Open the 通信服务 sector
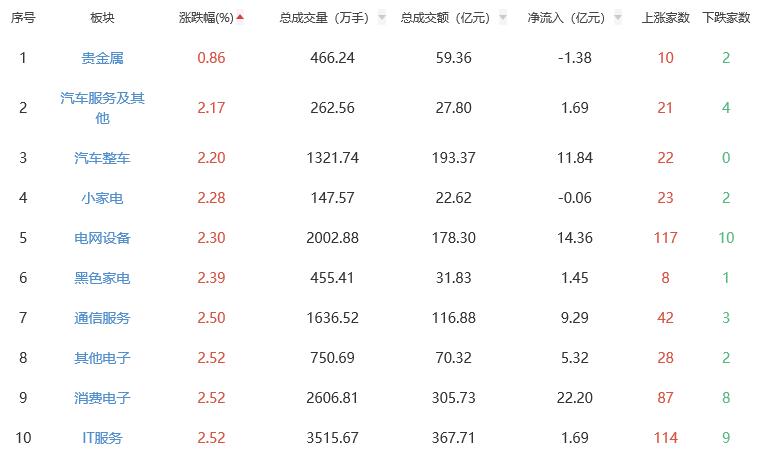This screenshot has height=454, width=758. click(102, 318)
